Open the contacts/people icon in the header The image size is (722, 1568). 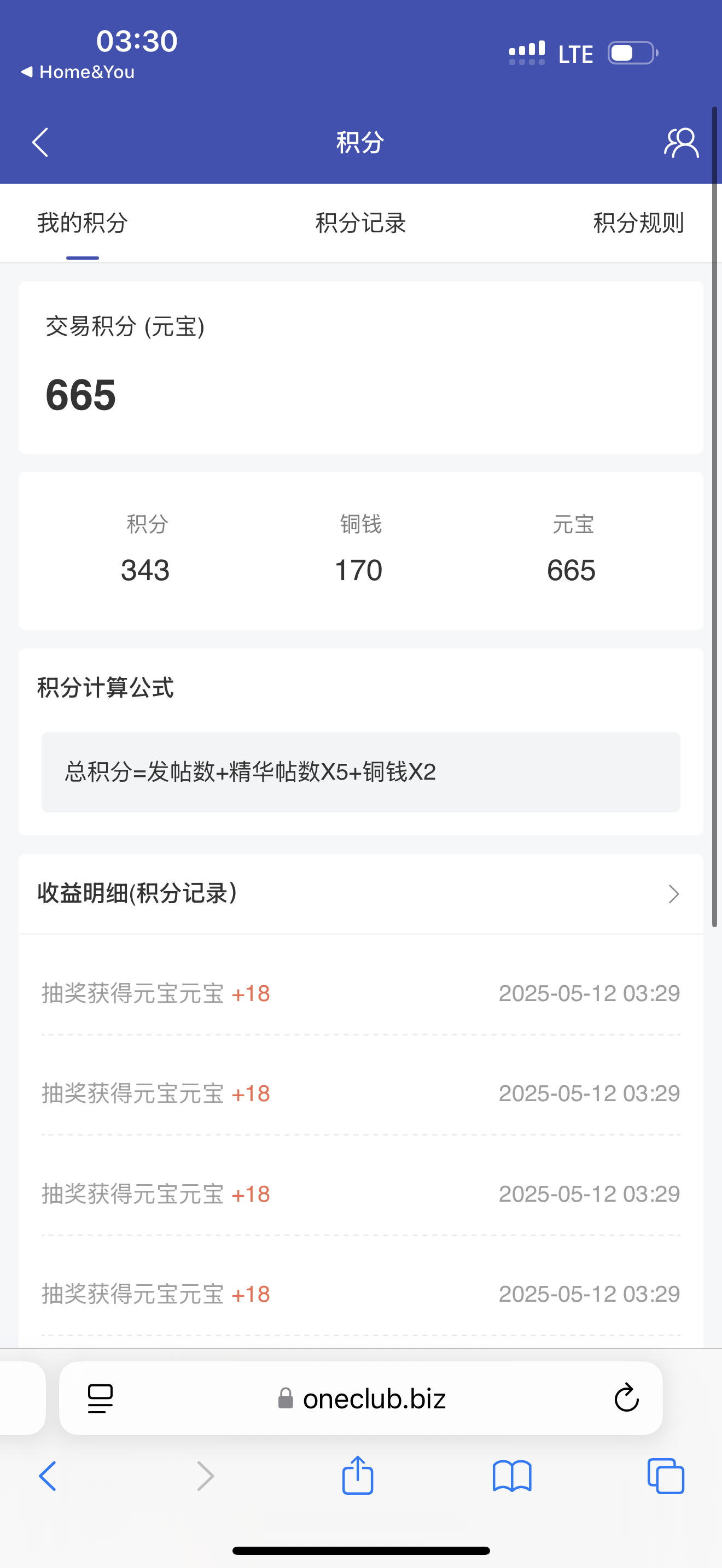tap(681, 143)
